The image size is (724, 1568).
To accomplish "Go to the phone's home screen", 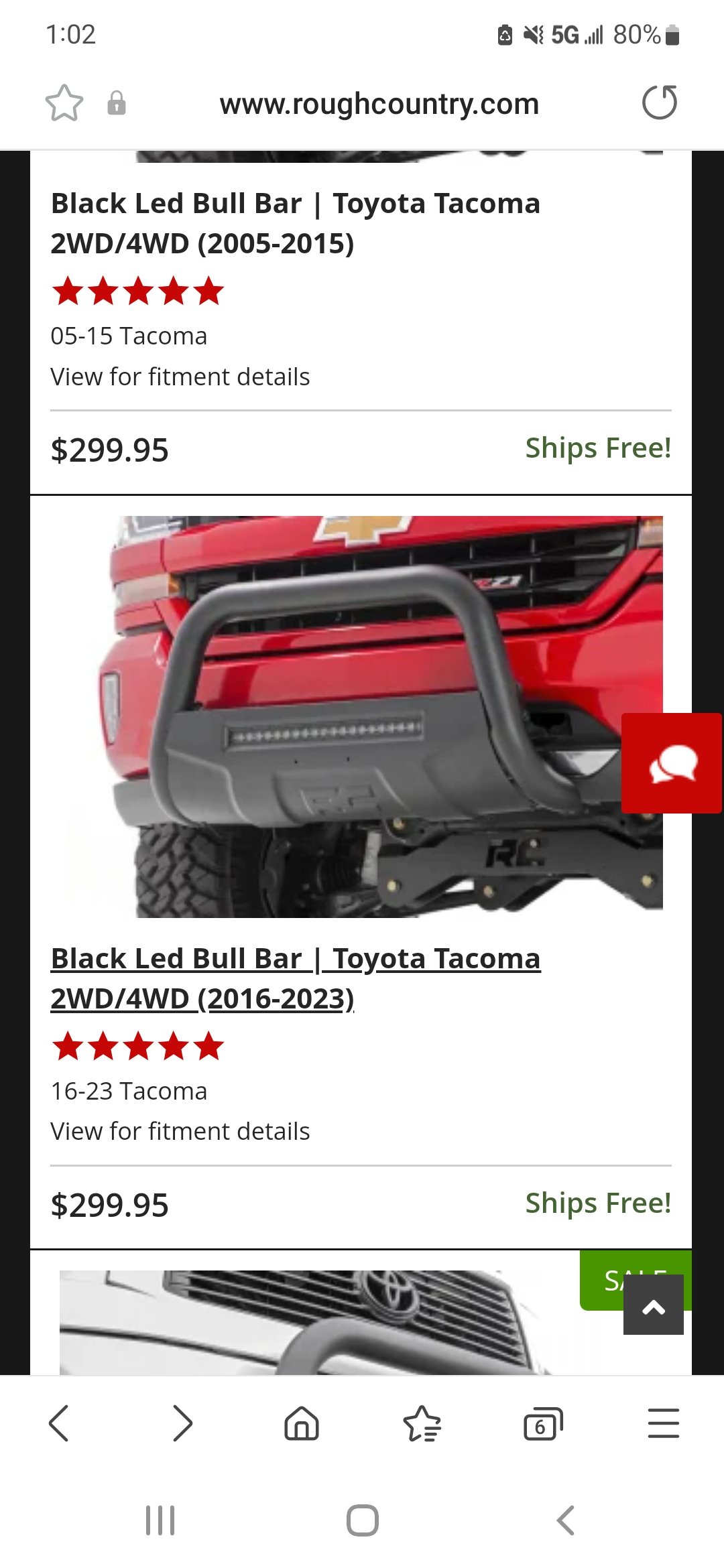I will point(363,1520).
